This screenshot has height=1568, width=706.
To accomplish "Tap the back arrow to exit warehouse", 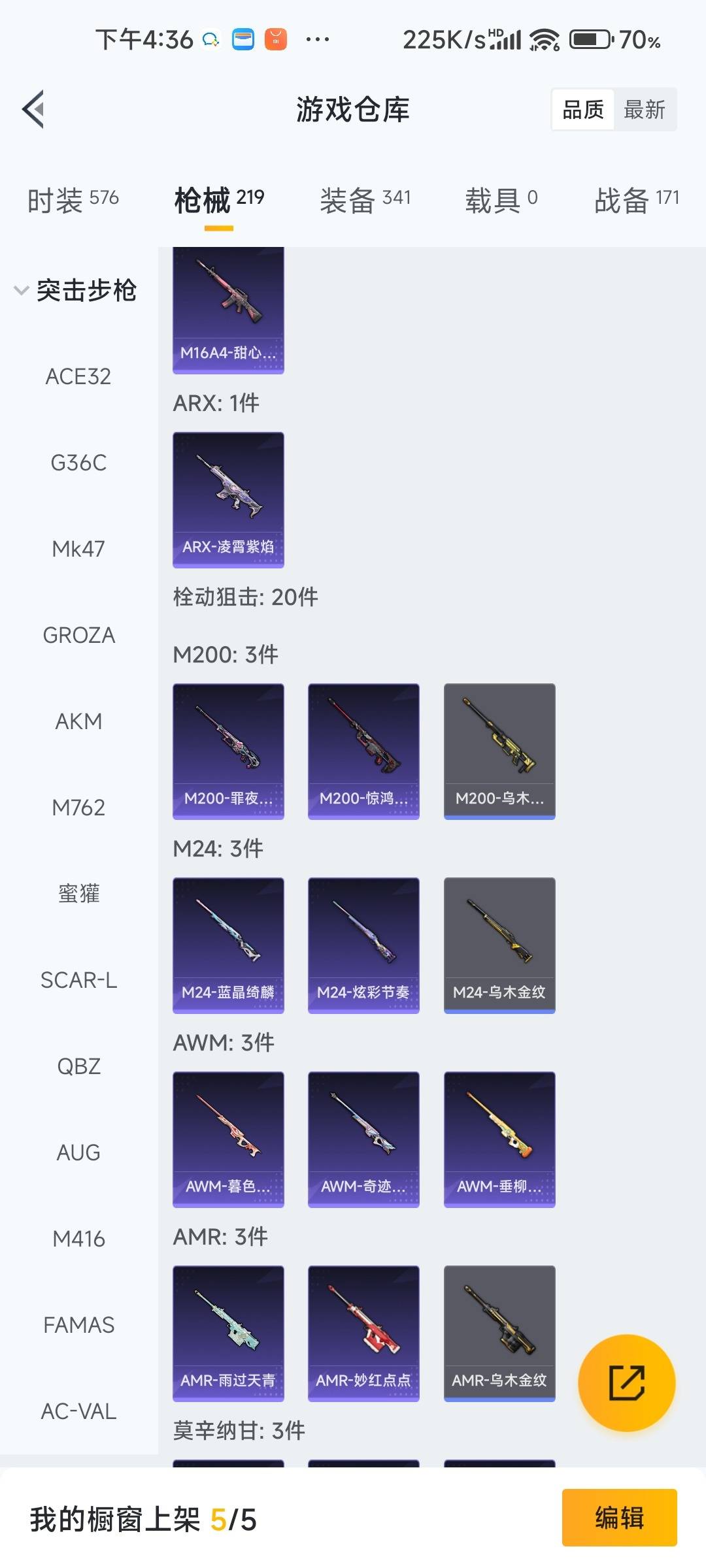I will 31,108.
